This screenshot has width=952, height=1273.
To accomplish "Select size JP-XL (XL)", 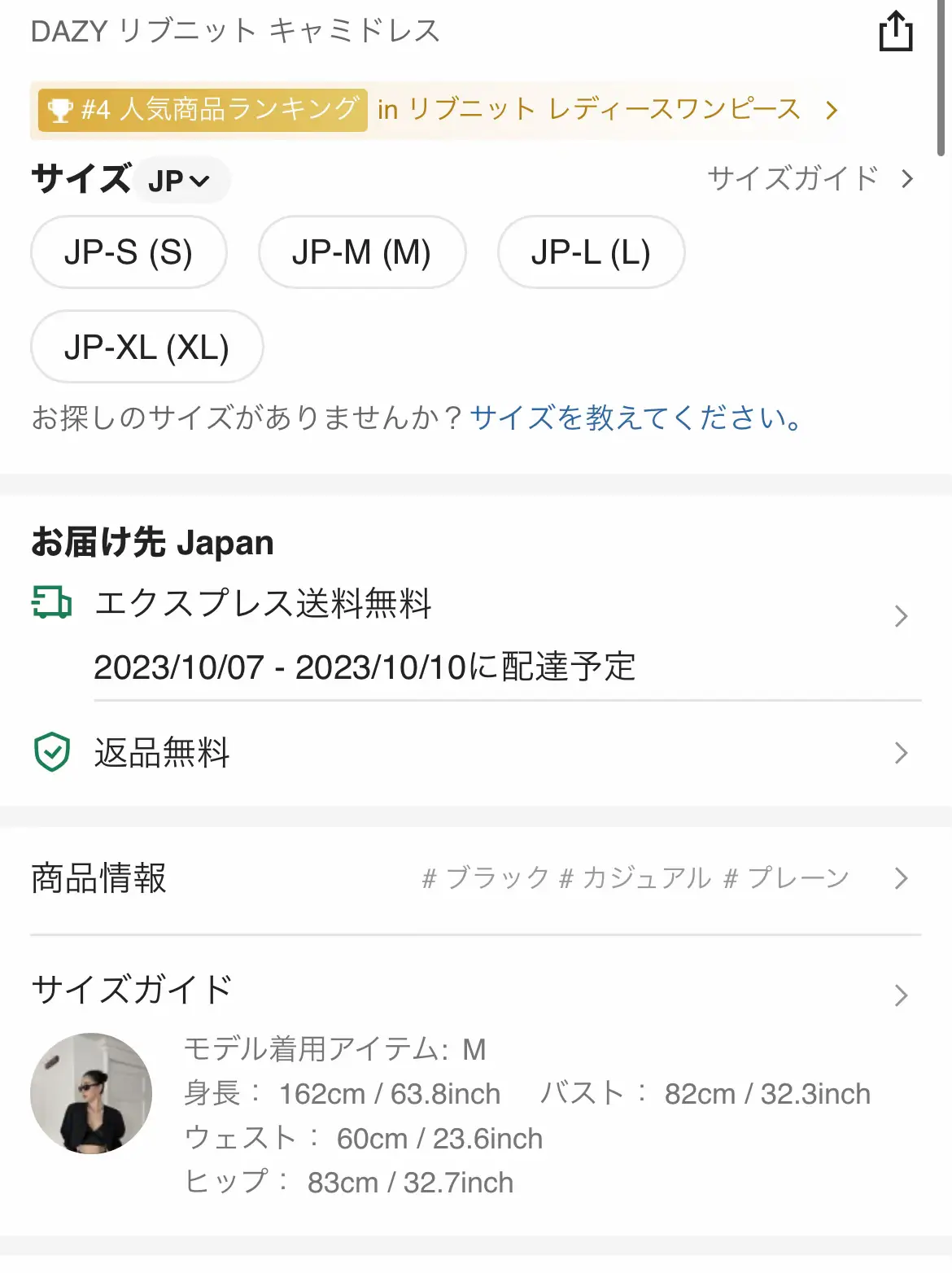I will pos(146,348).
